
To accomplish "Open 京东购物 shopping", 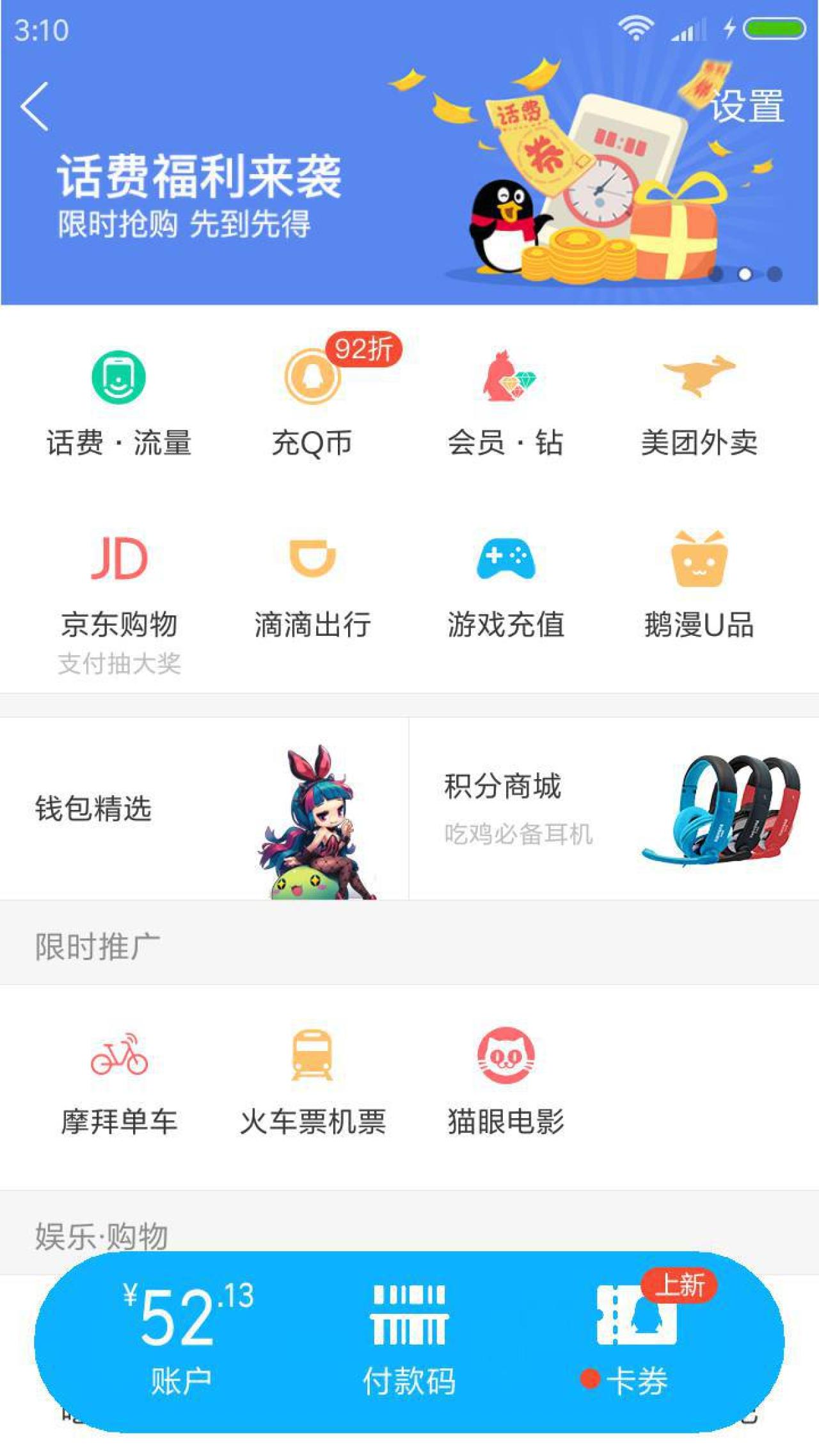I will point(119,589).
